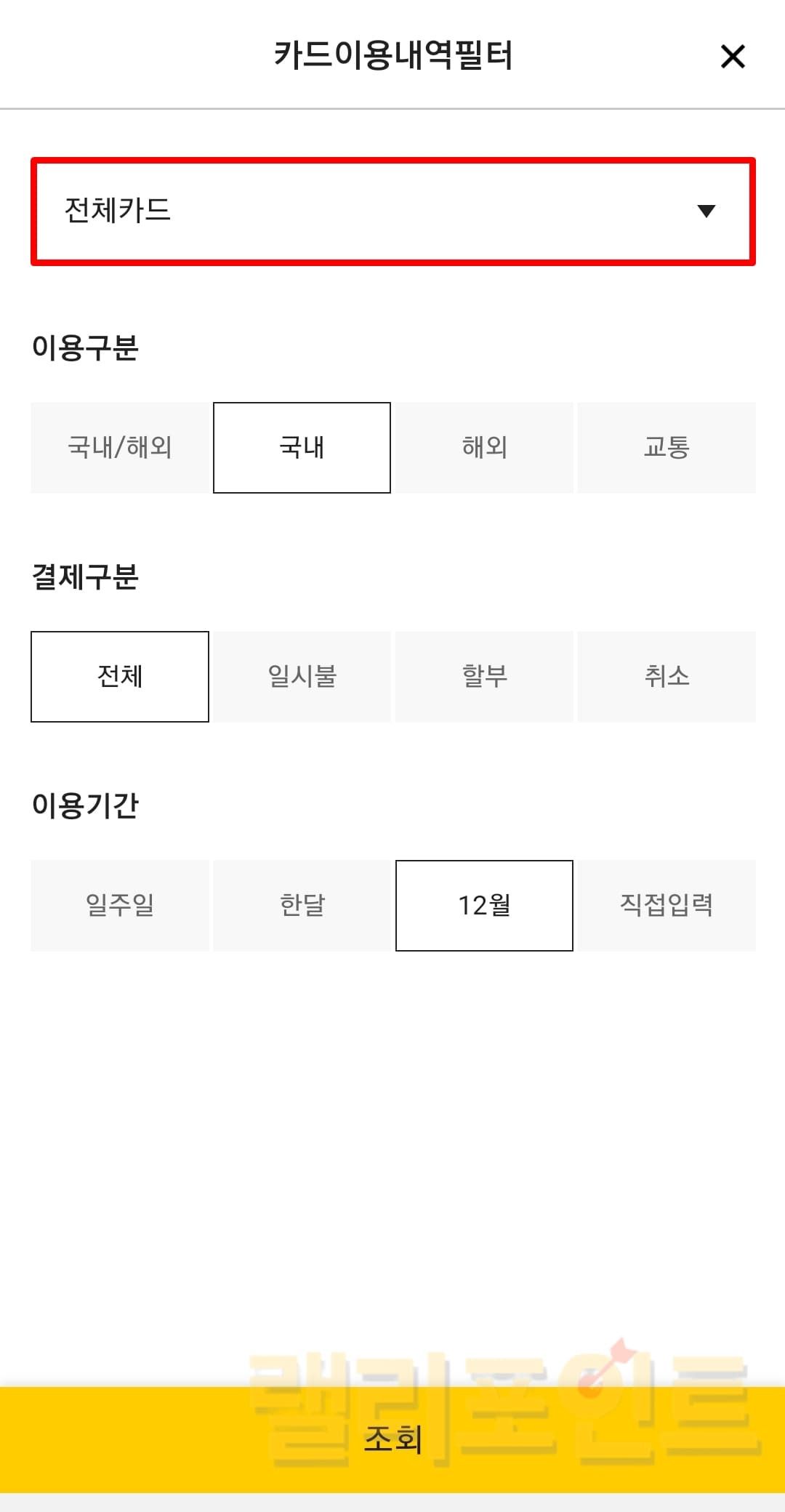The image size is (785, 1512).
Task: Filter by 취소 payments
Action: click(x=667, y=677)
